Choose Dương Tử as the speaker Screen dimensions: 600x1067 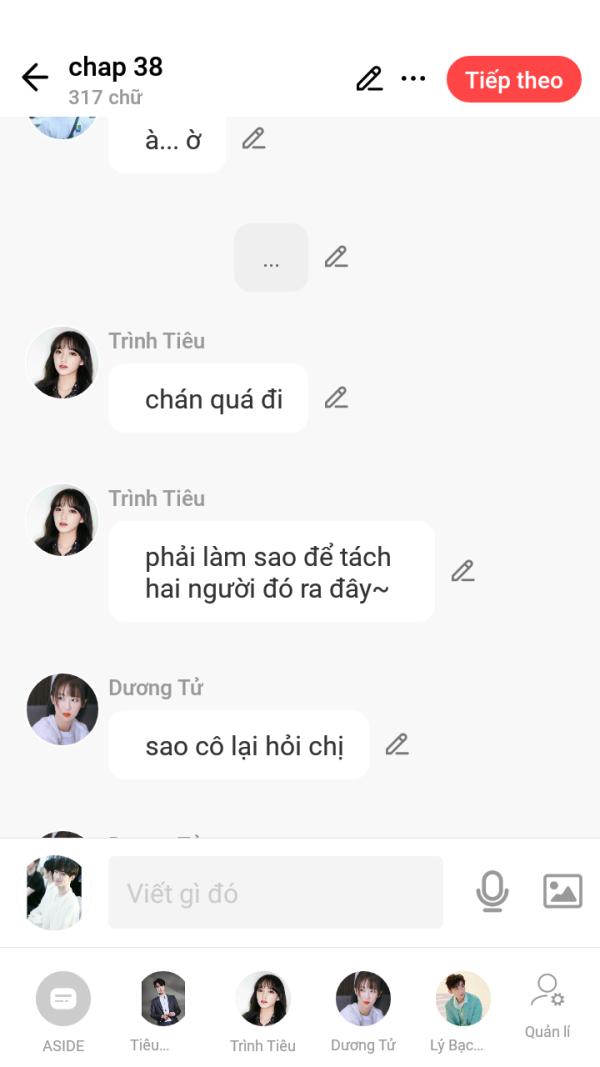coord(363,1000)
